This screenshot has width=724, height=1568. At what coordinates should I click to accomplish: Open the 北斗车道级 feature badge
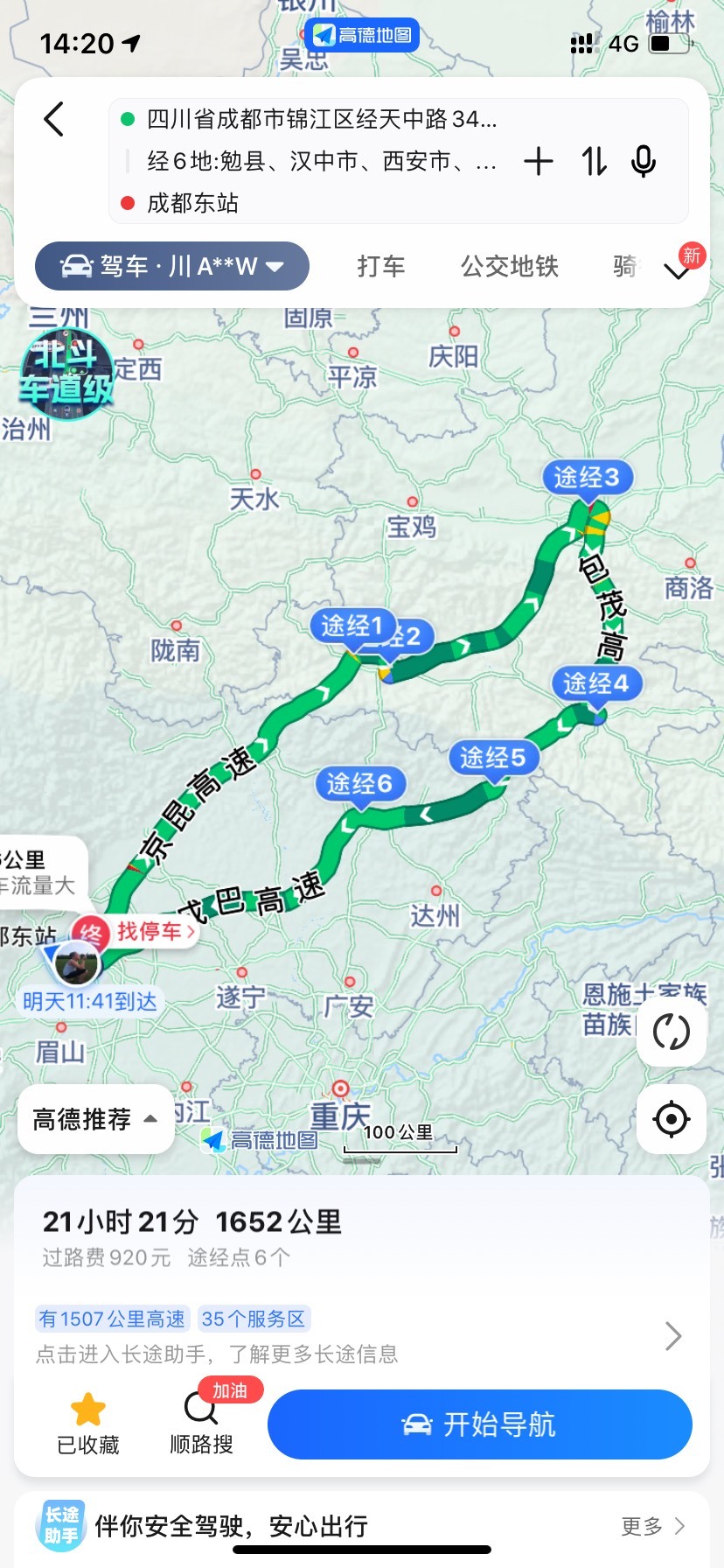click(x=66, y=374)
